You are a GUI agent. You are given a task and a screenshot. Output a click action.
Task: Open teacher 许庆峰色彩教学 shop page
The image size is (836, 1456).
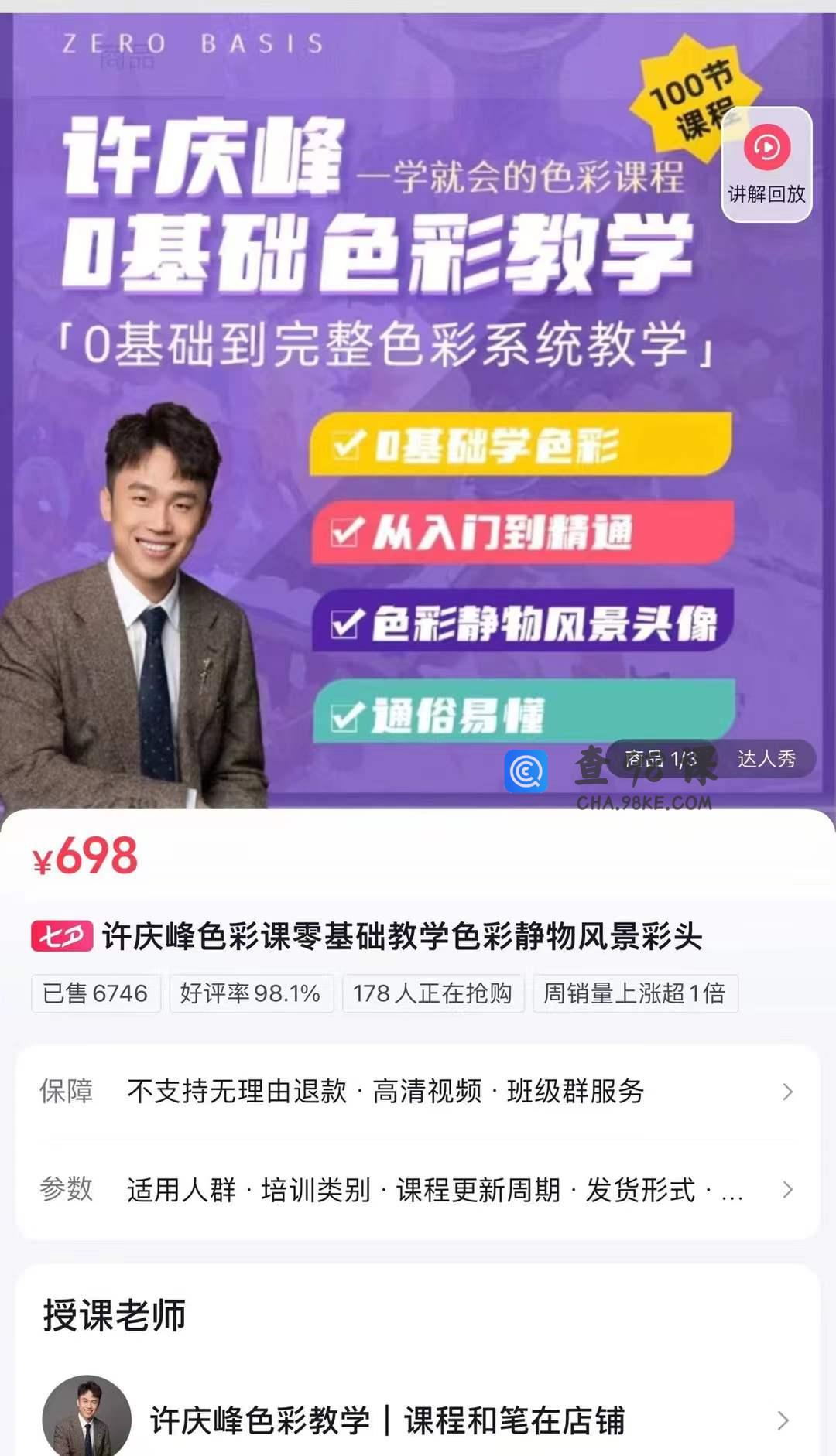click(418, 1420)
